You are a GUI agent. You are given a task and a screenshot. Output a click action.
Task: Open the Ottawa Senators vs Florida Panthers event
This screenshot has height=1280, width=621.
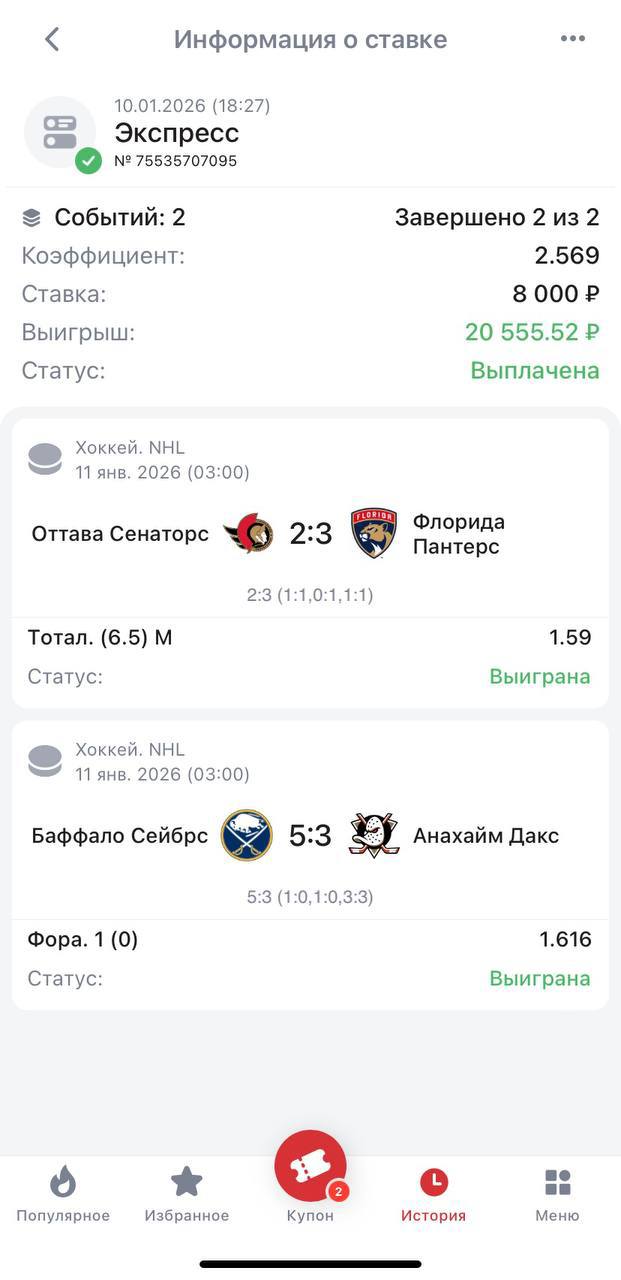[310, 534]
